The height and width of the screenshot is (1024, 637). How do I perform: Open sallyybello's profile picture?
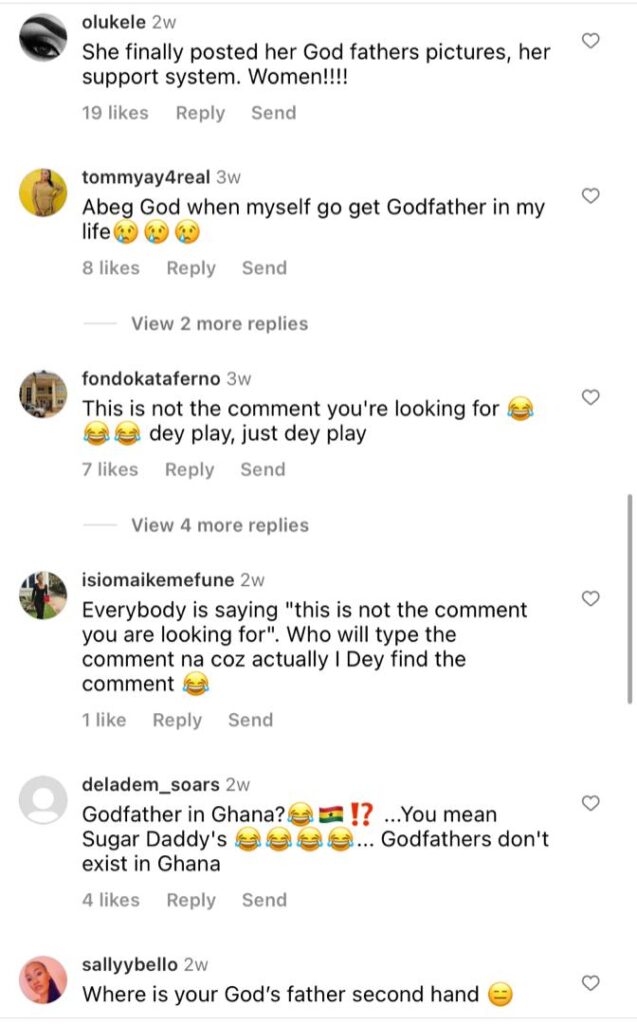(43, 981)
